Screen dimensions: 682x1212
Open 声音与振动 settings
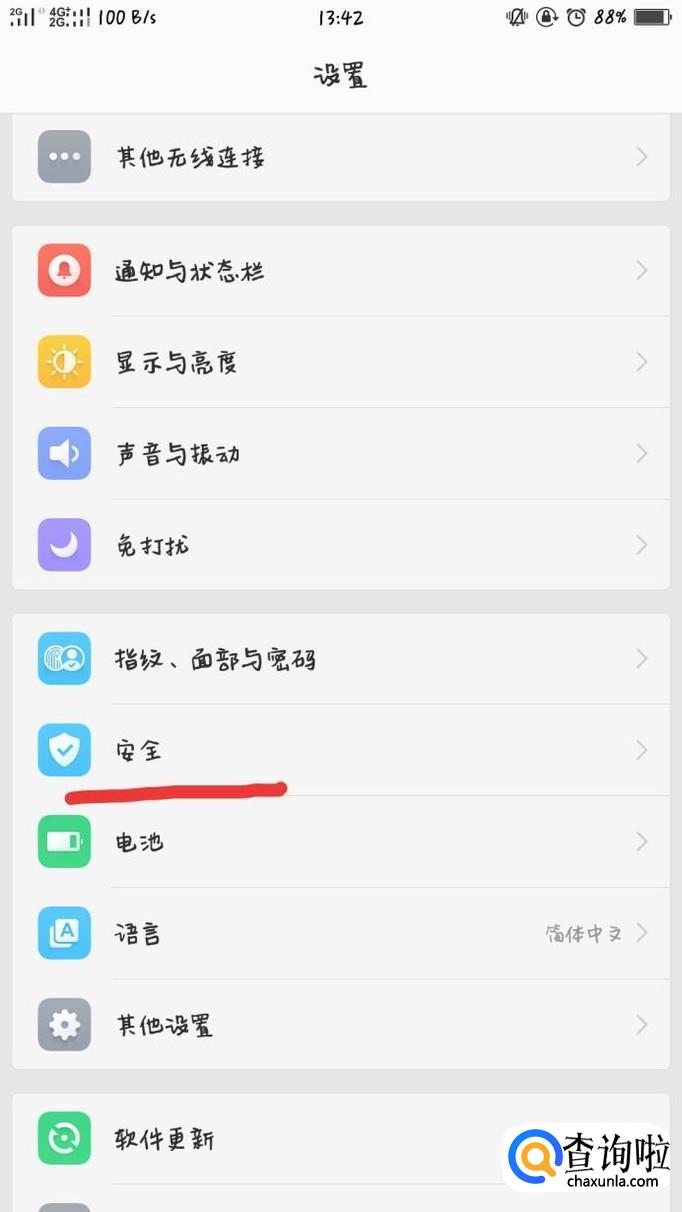point(340,454)
